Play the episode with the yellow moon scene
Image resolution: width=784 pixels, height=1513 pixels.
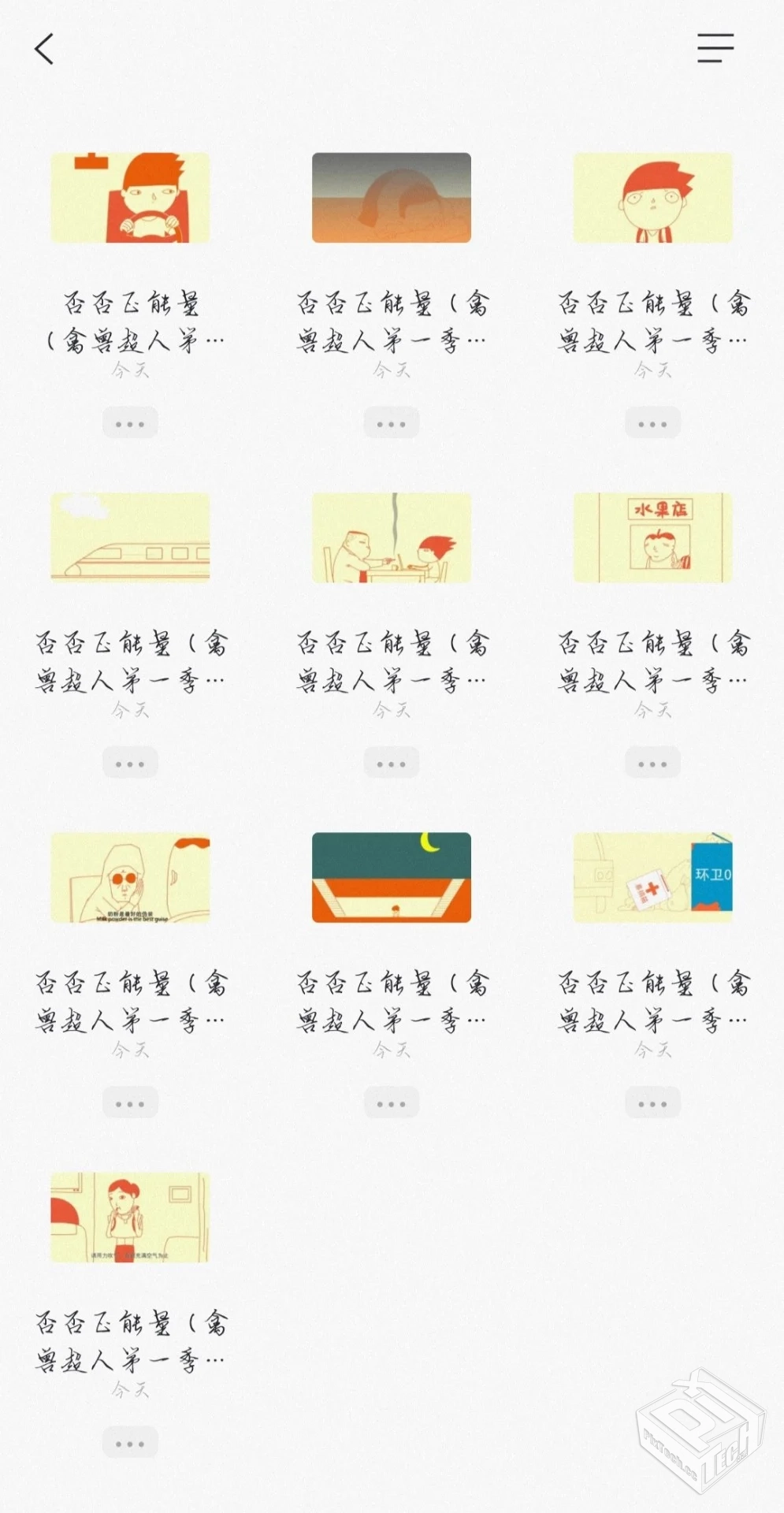[392, 879]
